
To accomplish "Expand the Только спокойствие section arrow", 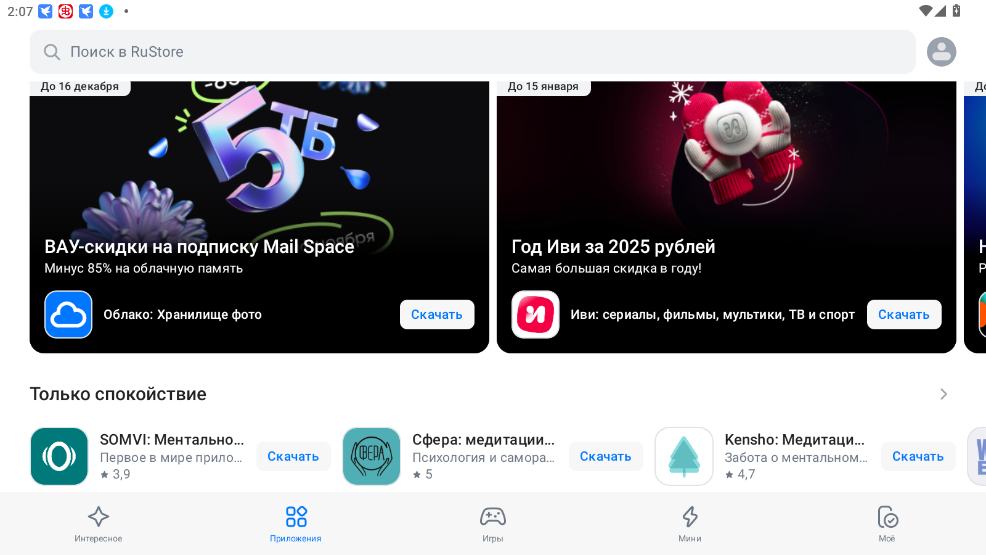I will click(x=943, y=394).
